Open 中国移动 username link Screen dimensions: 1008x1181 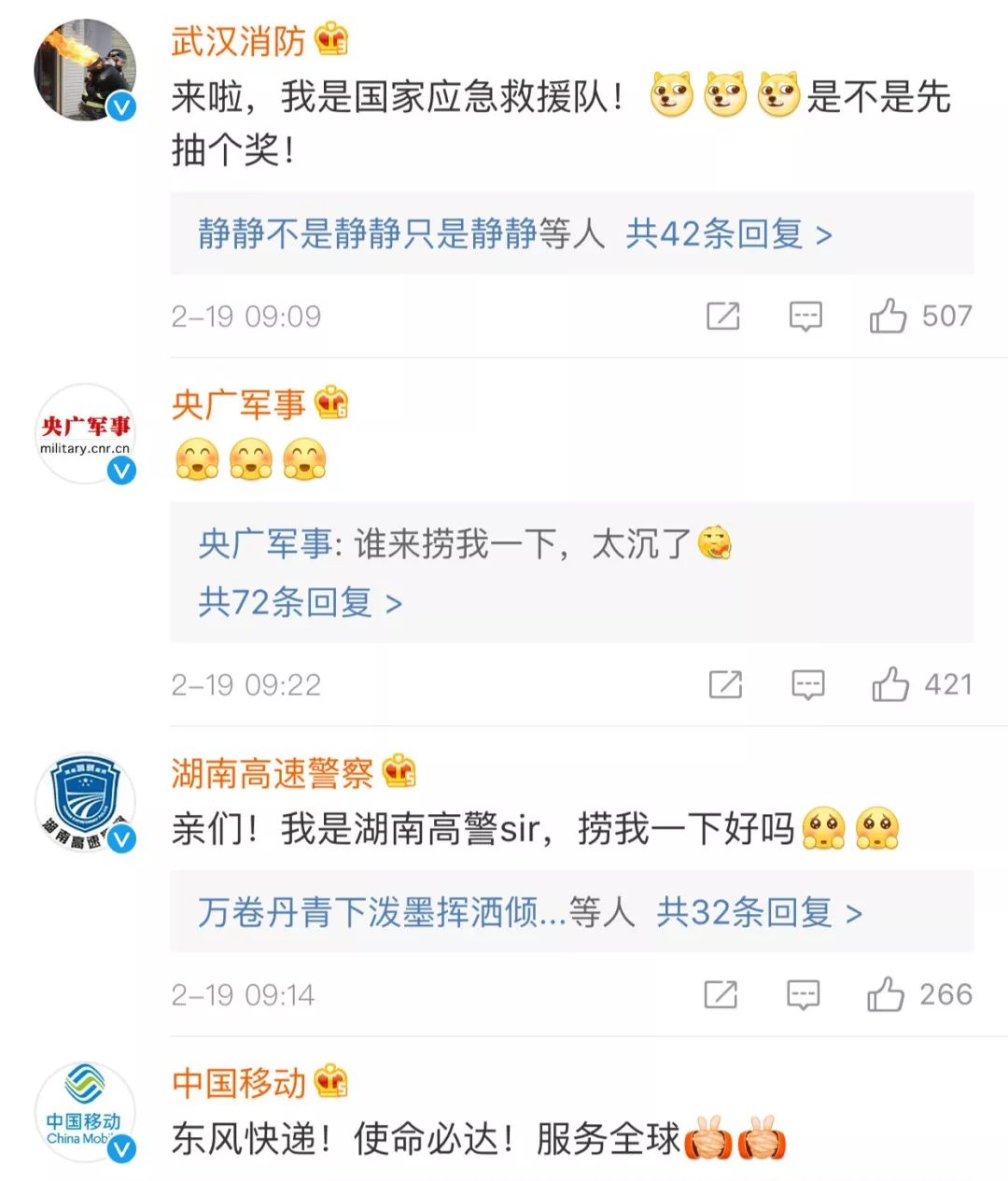(239, 1082)
